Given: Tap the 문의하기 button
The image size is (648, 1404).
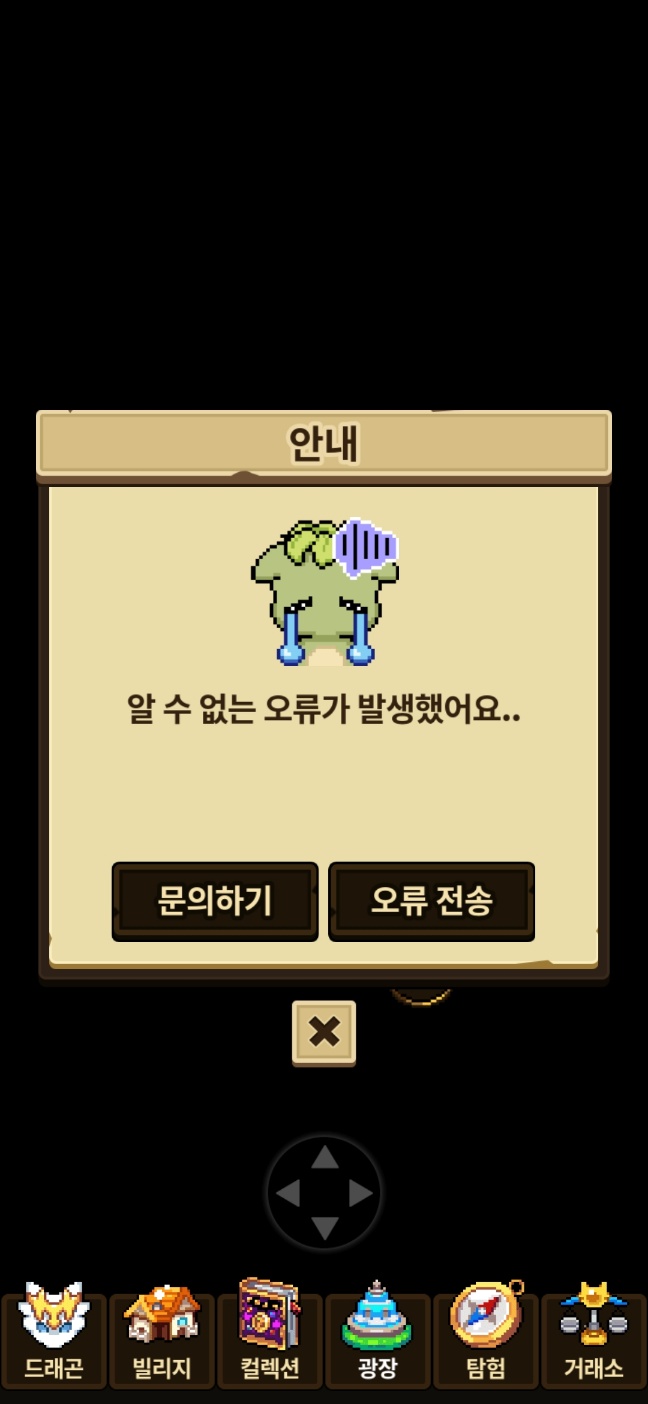Looking at the screenshot, I should click(215, 901).
